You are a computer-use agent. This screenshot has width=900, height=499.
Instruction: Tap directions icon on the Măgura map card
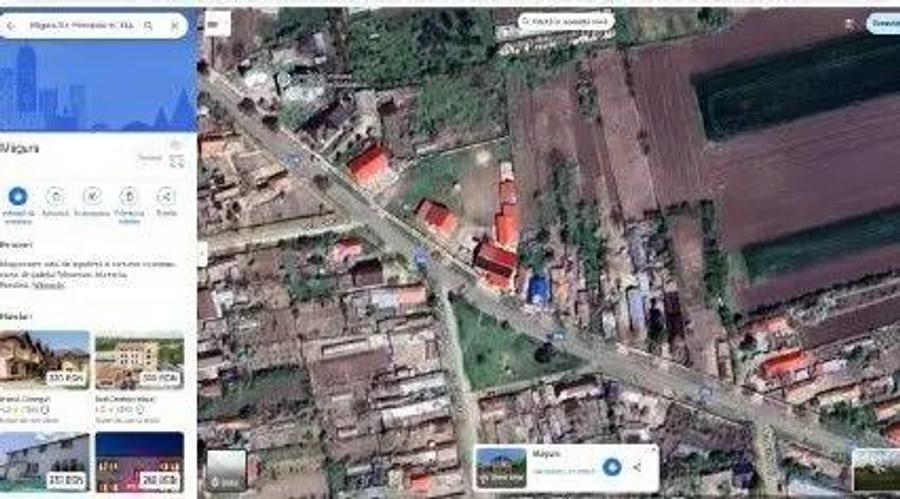[x=612, y=466]
